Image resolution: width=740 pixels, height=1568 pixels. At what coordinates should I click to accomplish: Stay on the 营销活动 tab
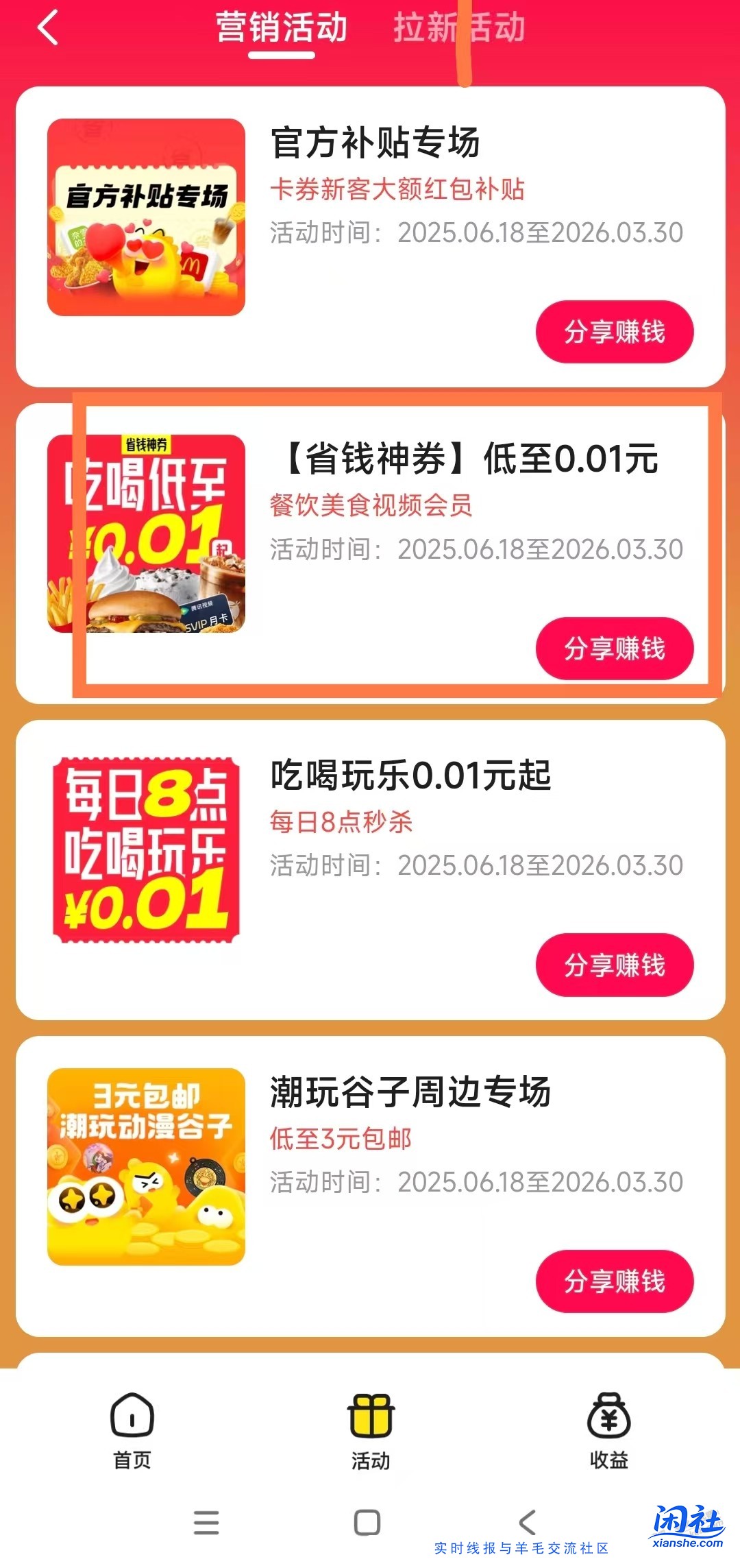coord(282,29)
